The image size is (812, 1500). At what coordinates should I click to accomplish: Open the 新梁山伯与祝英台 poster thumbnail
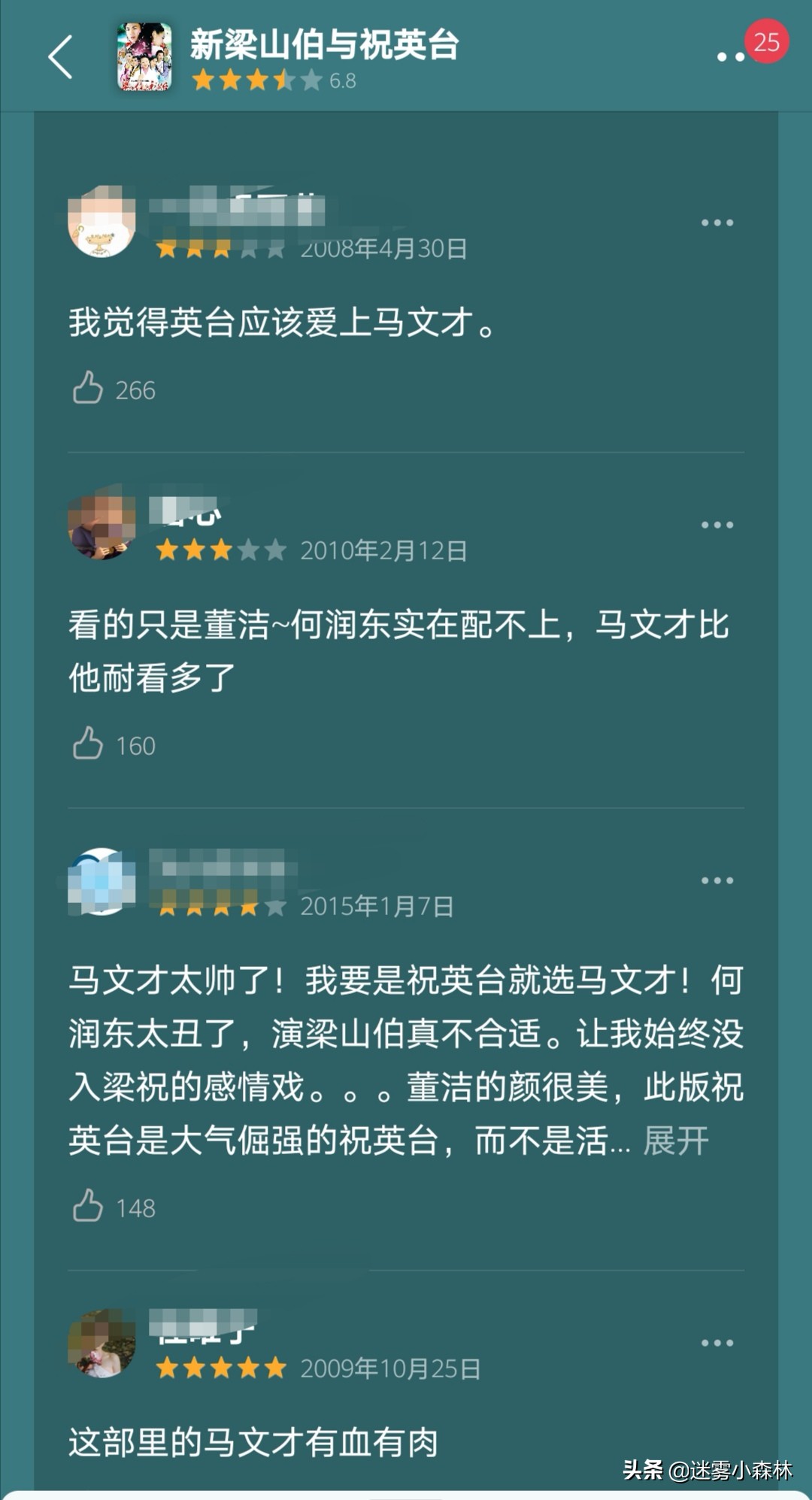click(144, 57)
